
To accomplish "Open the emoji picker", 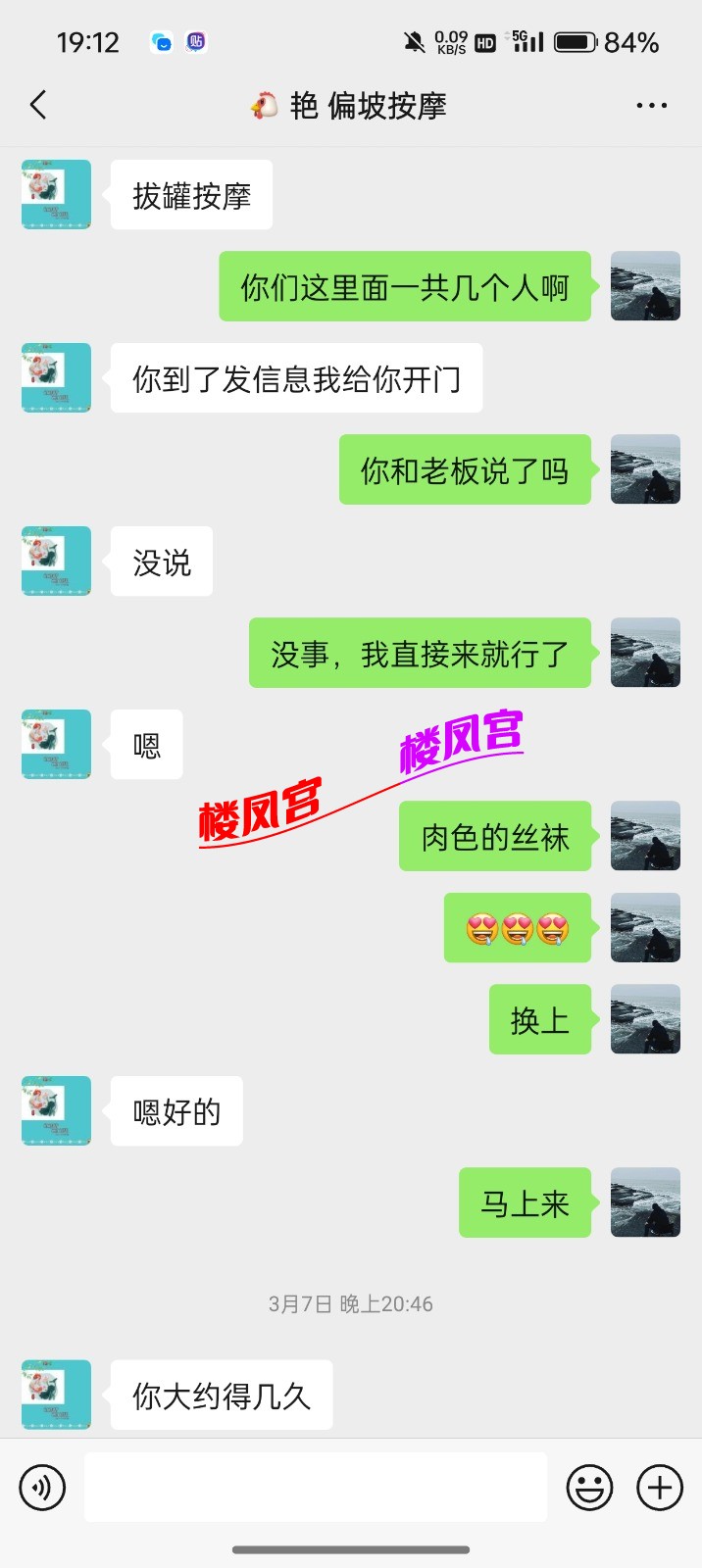I will pyautogui.click(x=589, y=1488).
